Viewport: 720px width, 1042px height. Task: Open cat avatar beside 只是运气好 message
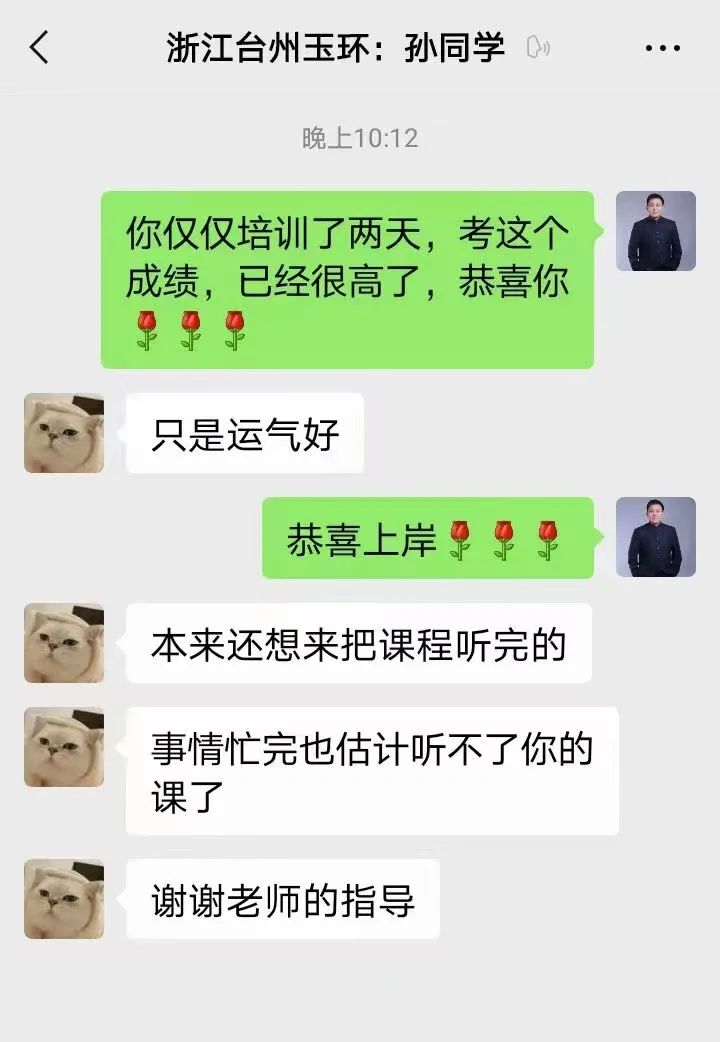point(64,433)
